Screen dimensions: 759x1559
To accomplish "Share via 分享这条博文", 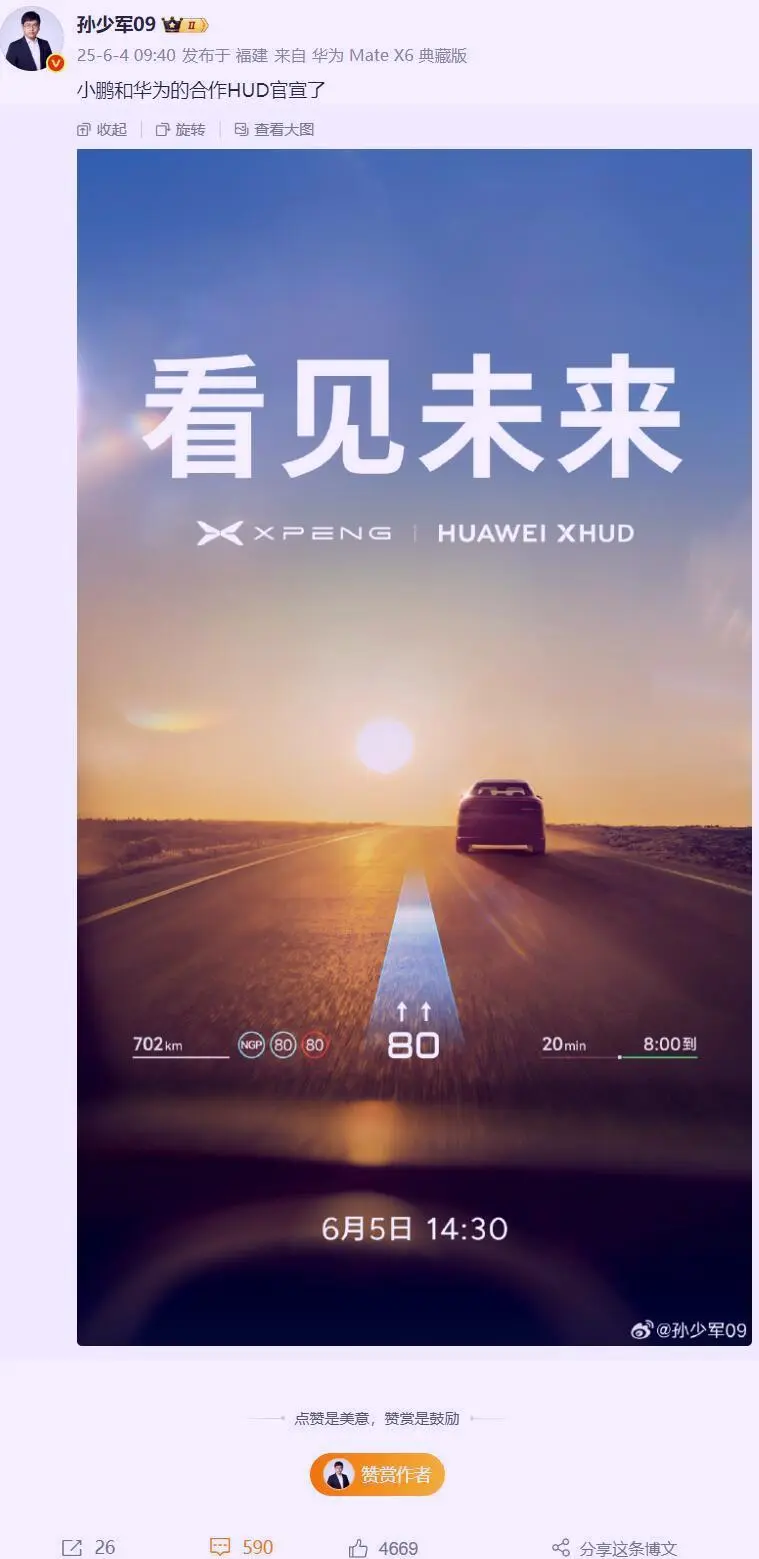I will (615, 1548).
